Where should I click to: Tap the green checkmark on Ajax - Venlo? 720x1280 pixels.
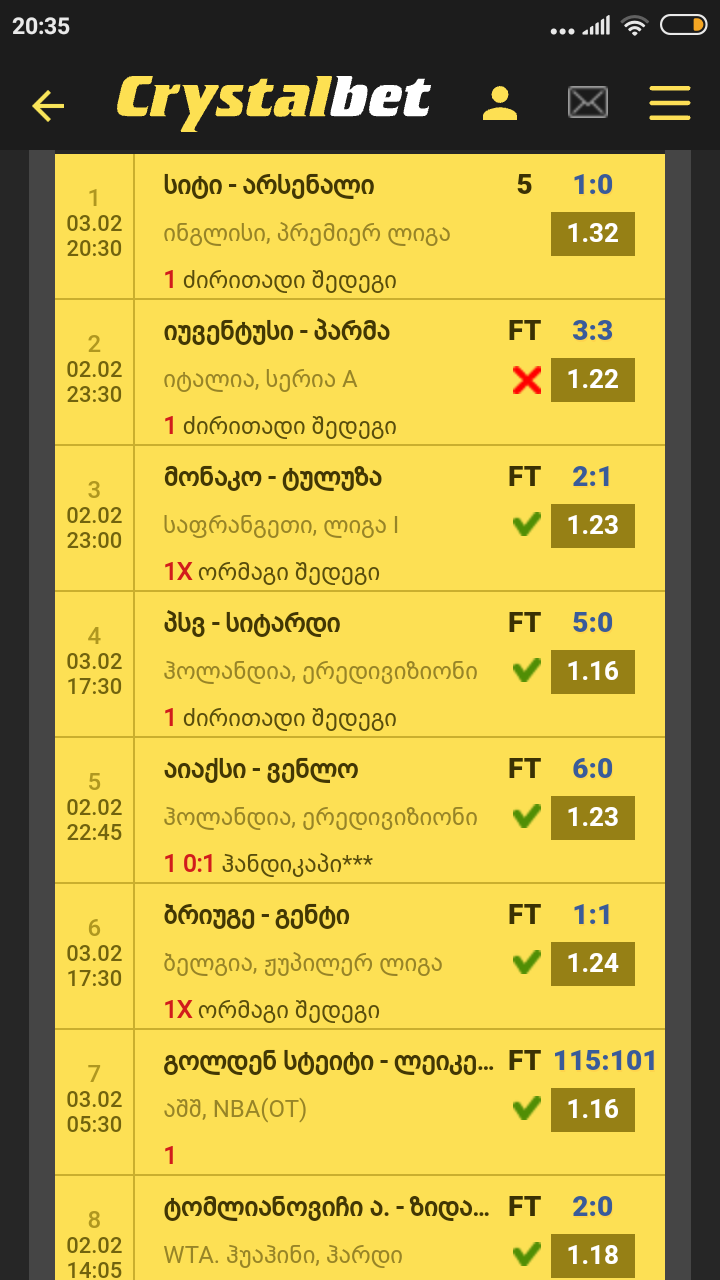click(525, 817)
